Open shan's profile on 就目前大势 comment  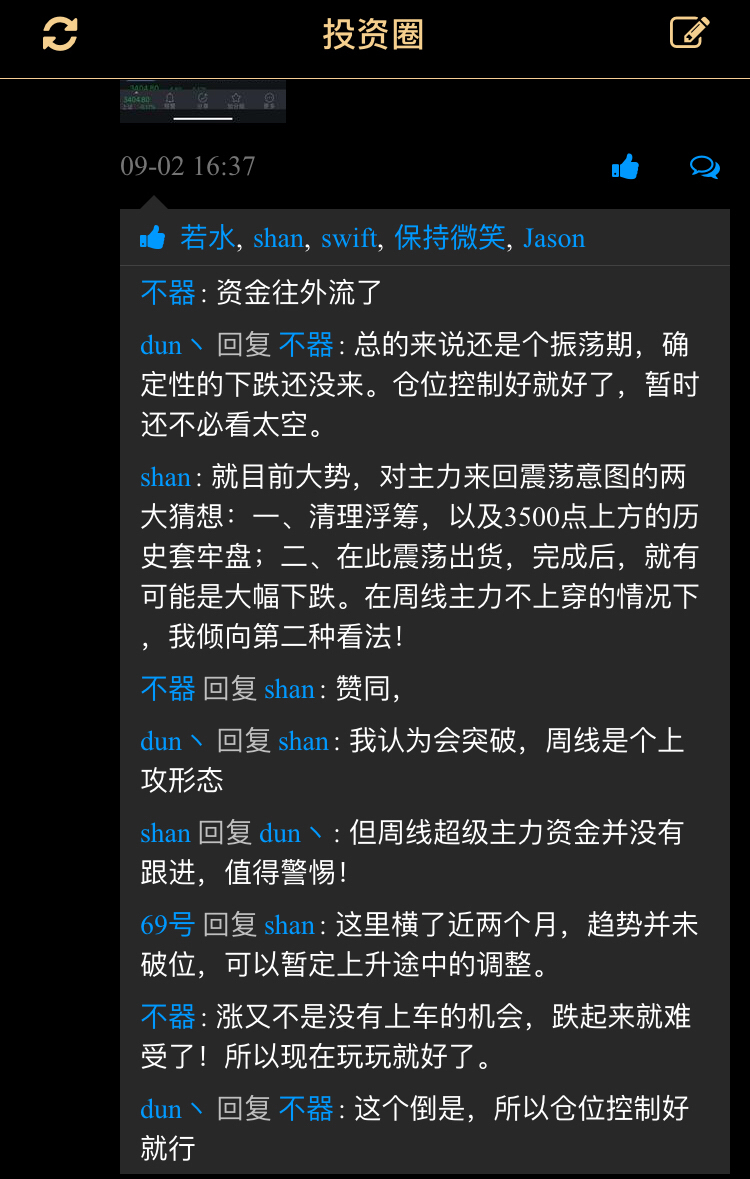tap(165, 477)
